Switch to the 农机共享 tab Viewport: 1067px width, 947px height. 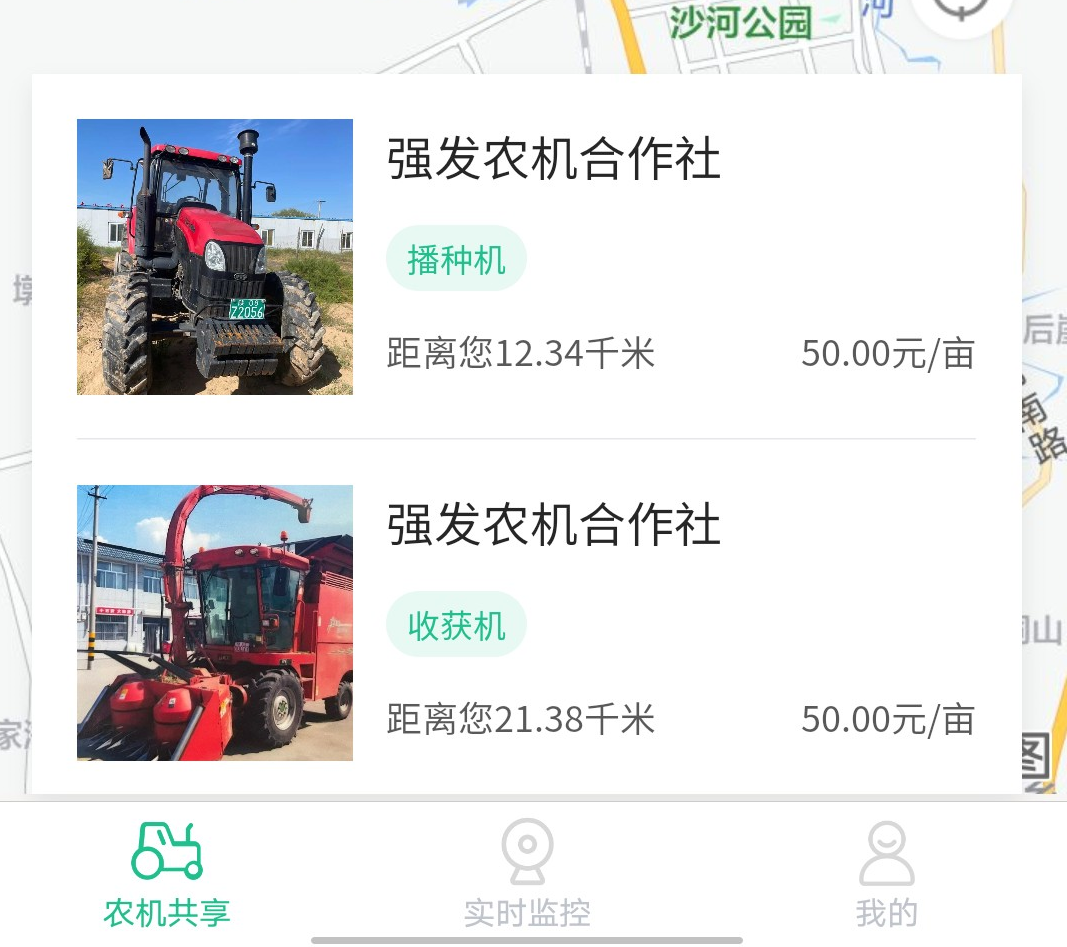tap(167, 873)
